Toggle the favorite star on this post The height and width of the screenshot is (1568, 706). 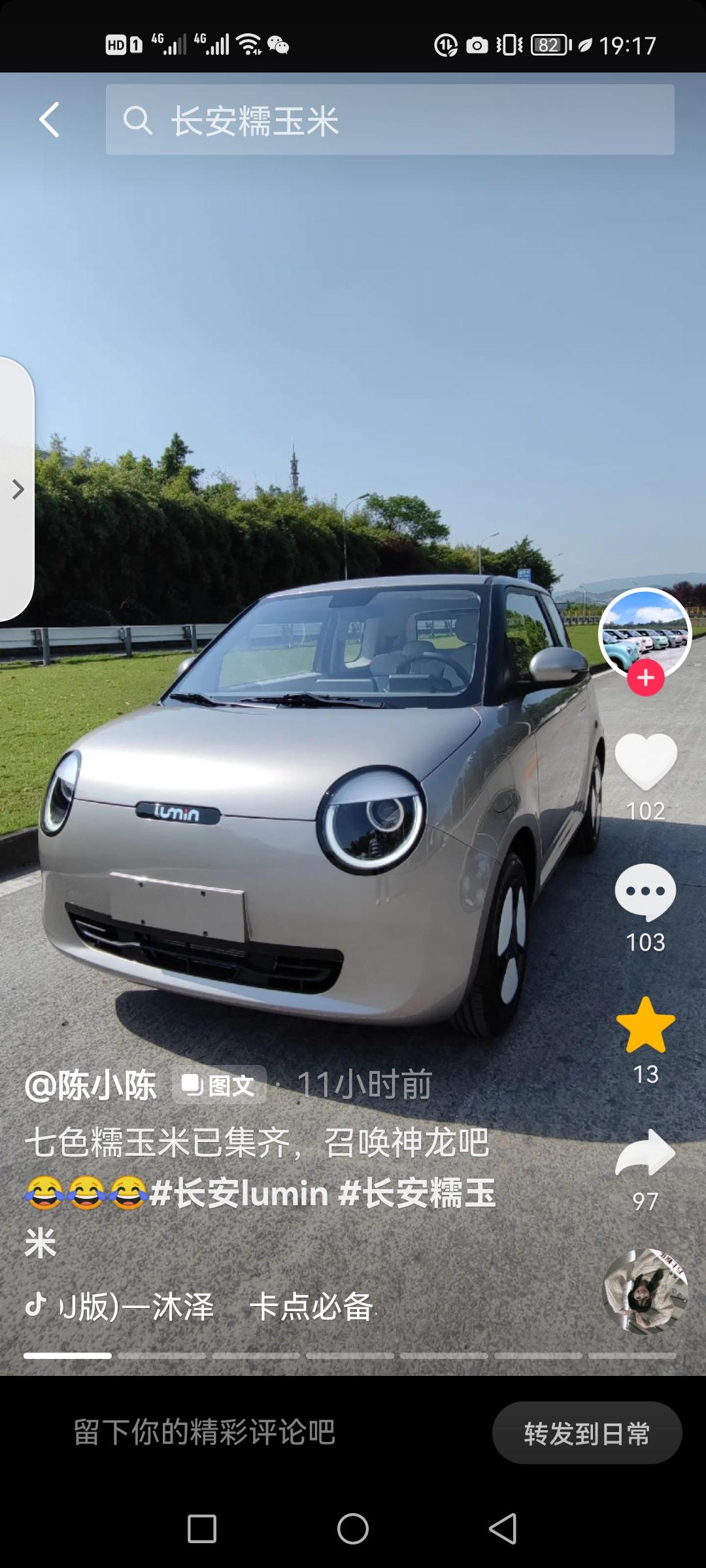[645, 1025]
